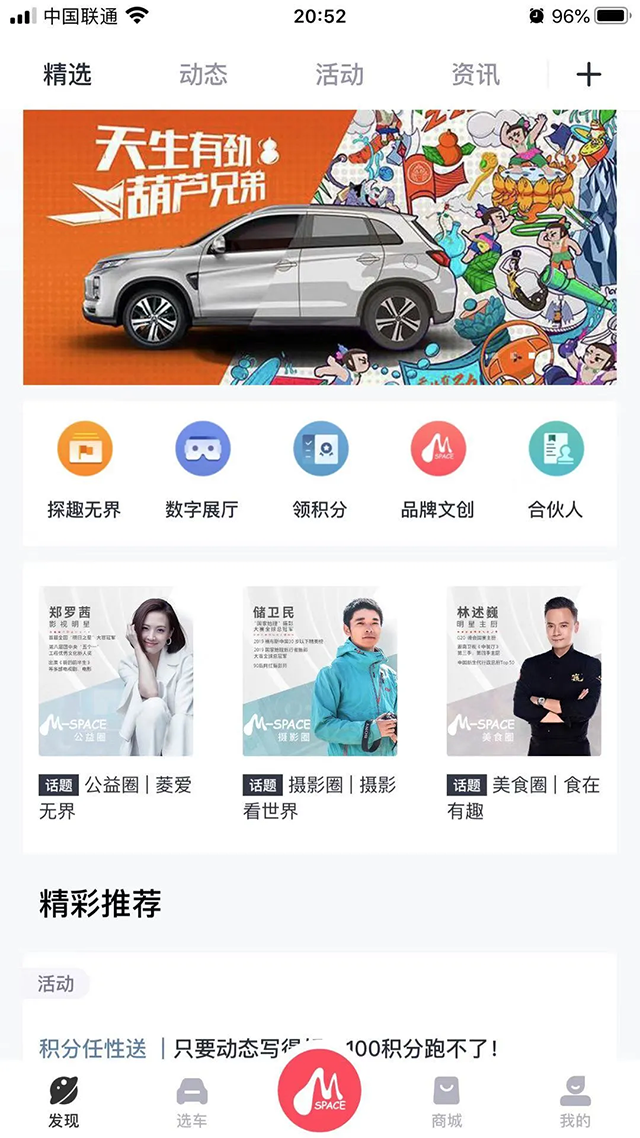Screen dimensions: 640x1138
Task: Tap the plus icon at top right
Action: (589, 74)
